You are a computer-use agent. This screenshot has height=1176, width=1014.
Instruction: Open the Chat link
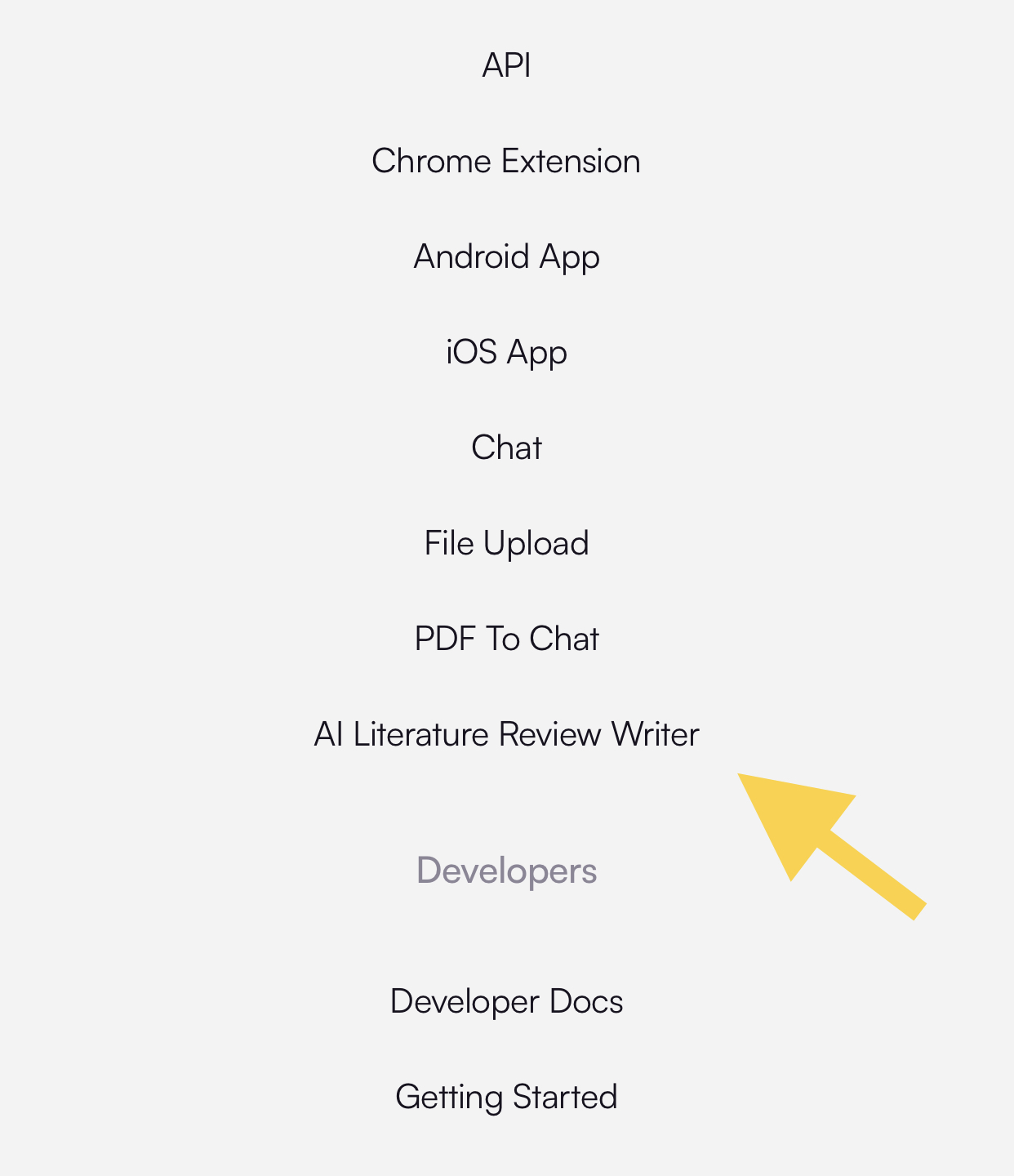coord(506,448)
